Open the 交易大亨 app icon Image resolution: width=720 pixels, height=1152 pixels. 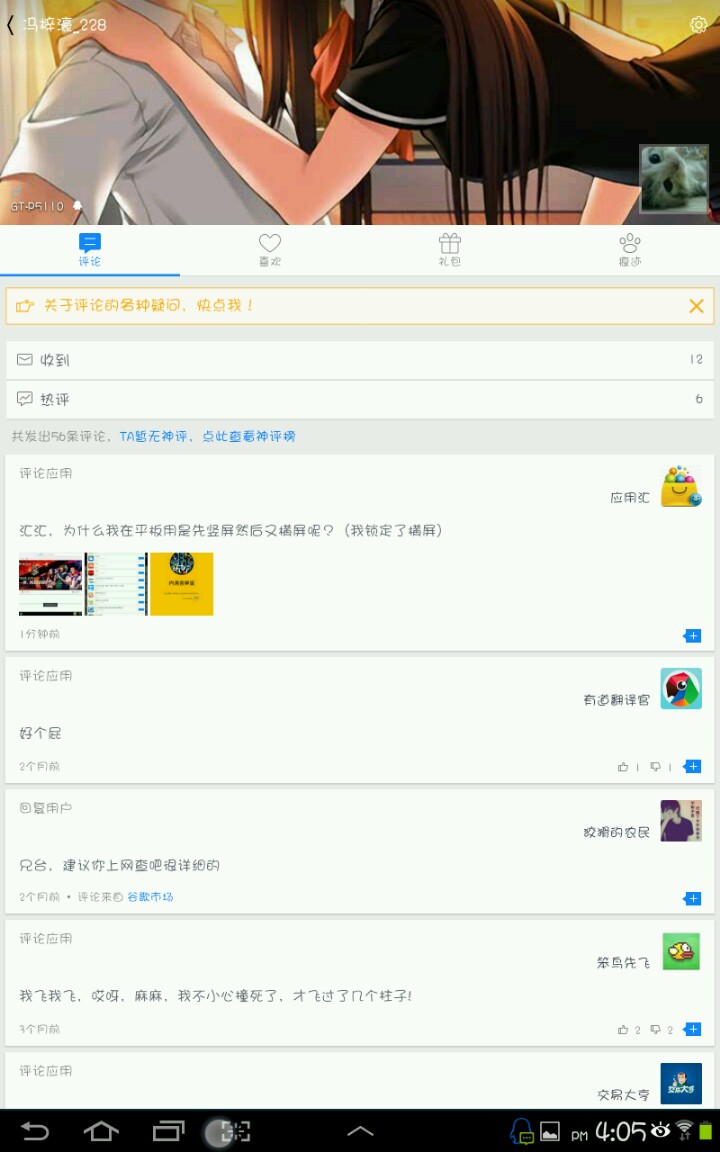pos(681,1084)
